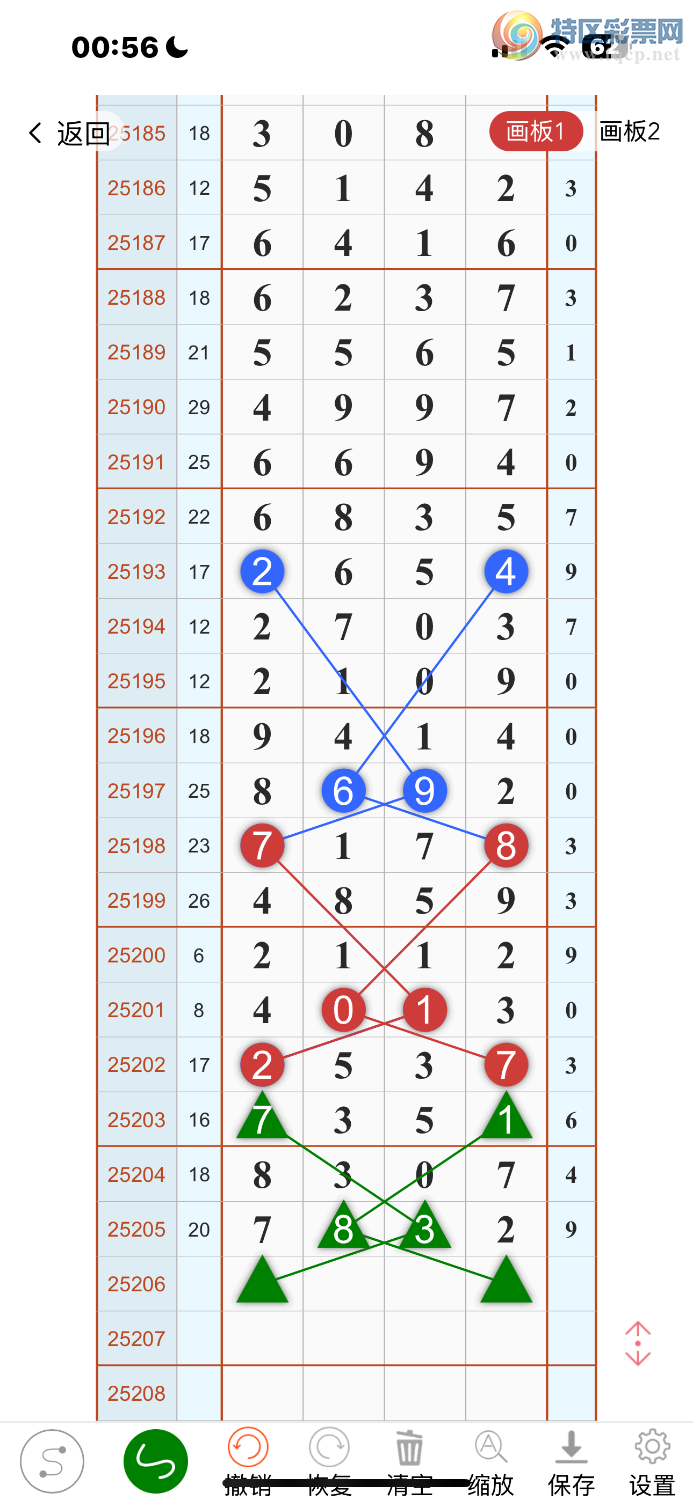Clear the drawing board with 清空
The image size is (693, 1500).
tap(409, 1461)
